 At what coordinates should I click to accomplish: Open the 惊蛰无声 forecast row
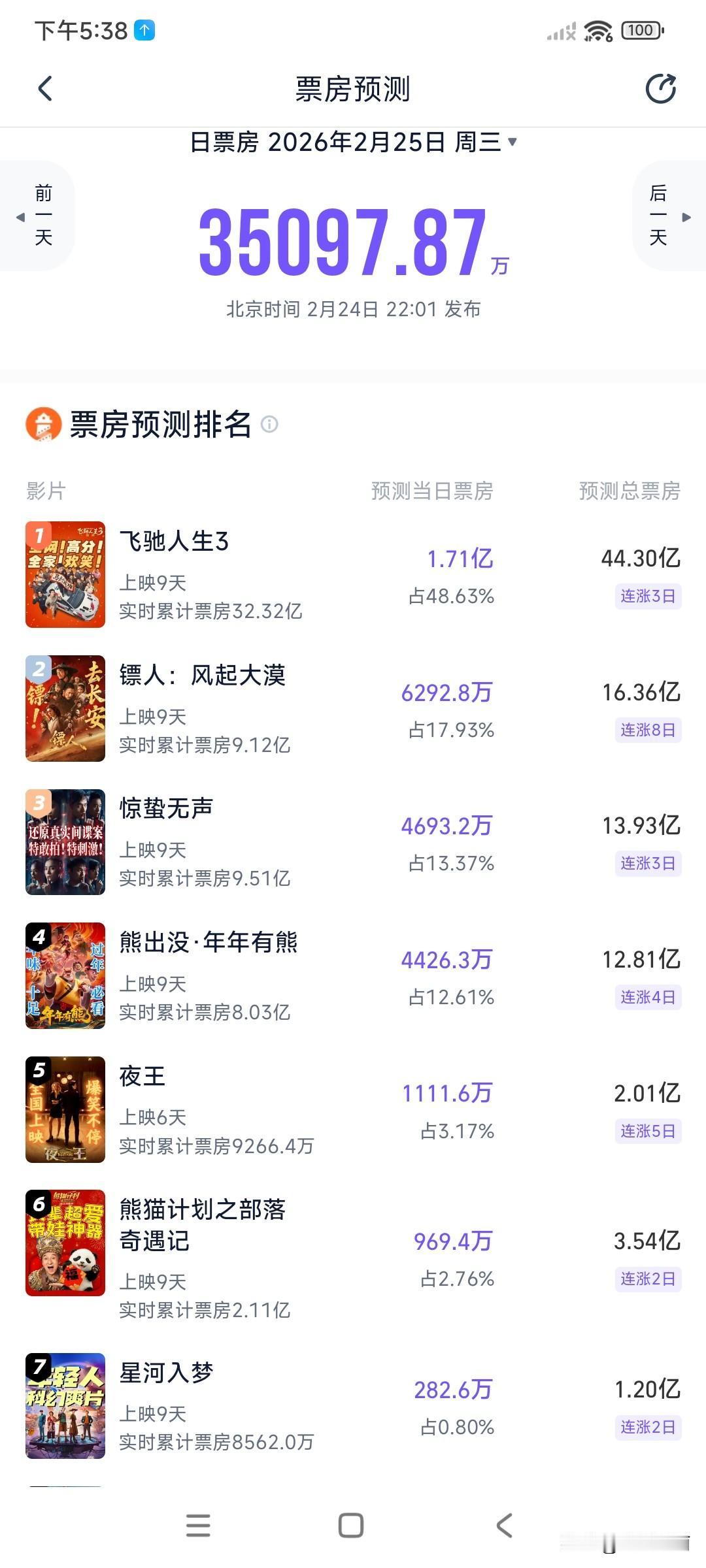(x=353, y=842)
